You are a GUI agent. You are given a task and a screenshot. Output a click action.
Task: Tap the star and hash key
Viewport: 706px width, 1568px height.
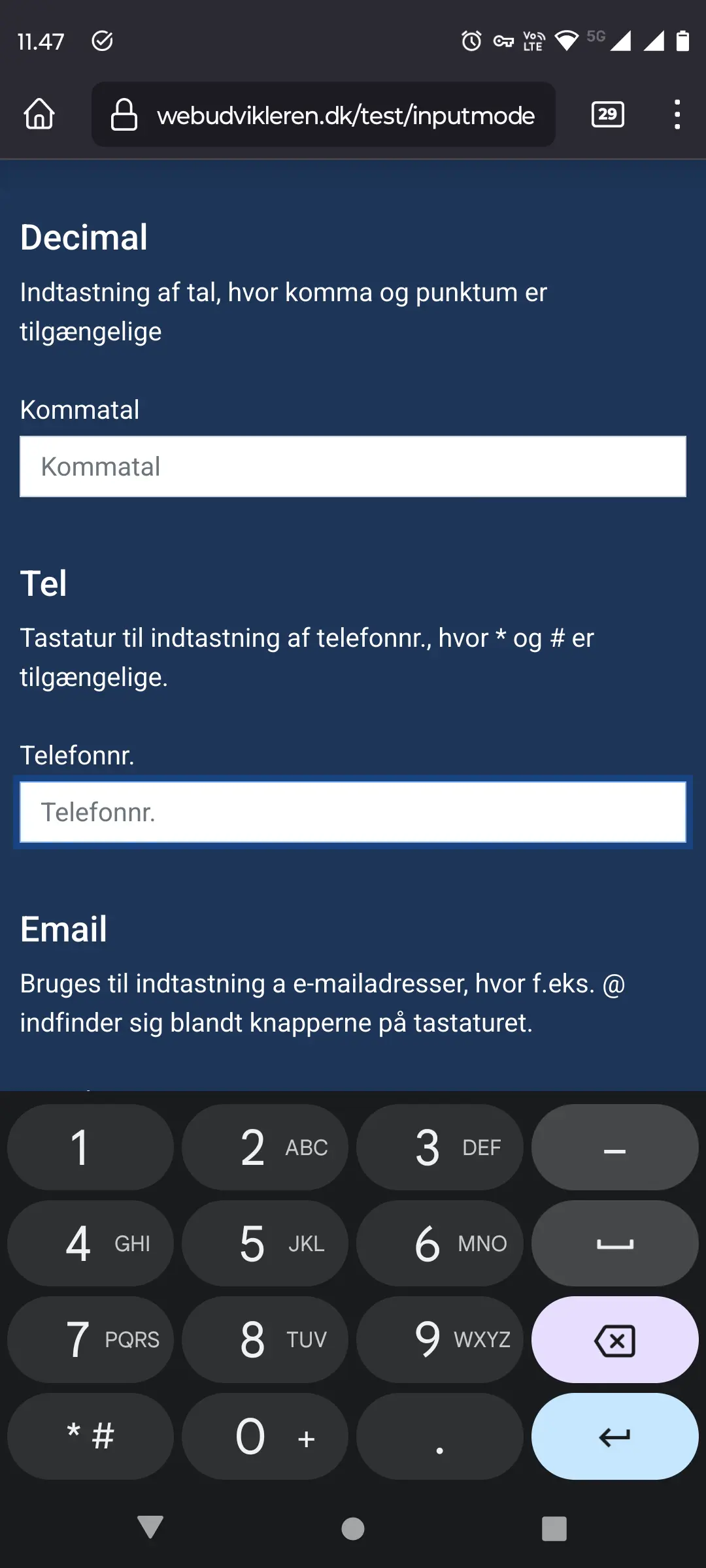(90, 1436)
